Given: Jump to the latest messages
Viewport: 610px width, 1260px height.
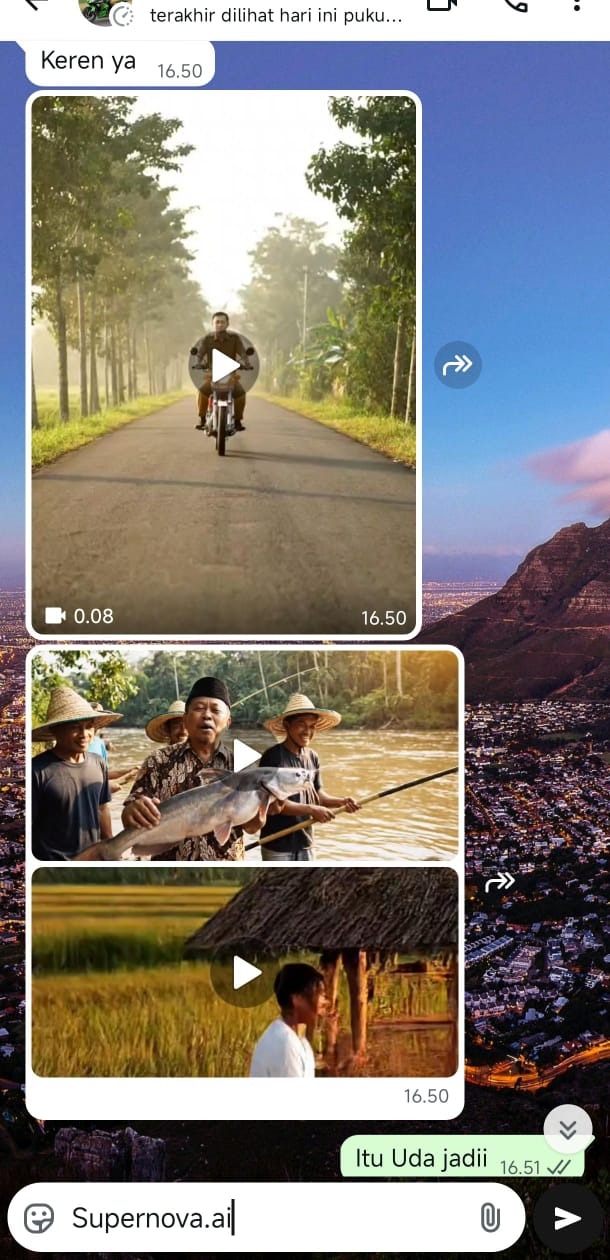Looking at the screenshot, I should coord(567,1129).
